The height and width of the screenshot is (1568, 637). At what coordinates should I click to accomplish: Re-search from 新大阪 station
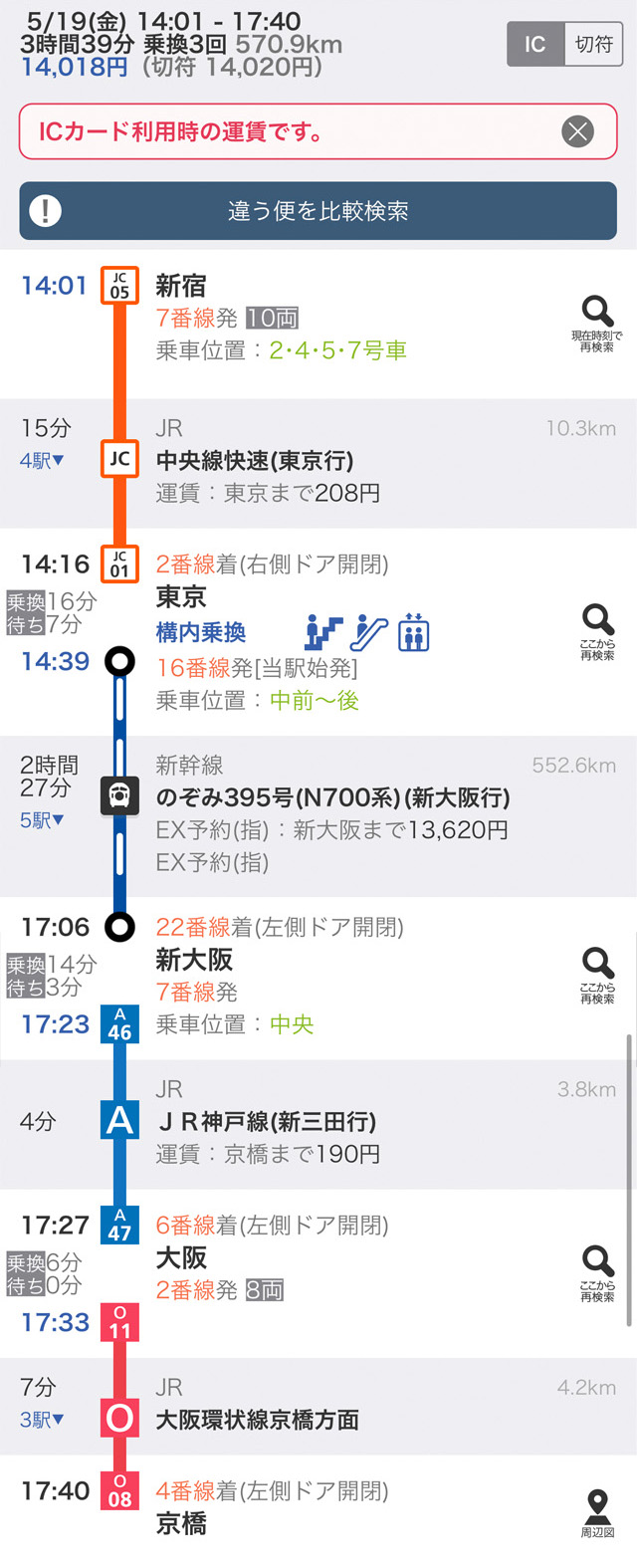[597, 975]
